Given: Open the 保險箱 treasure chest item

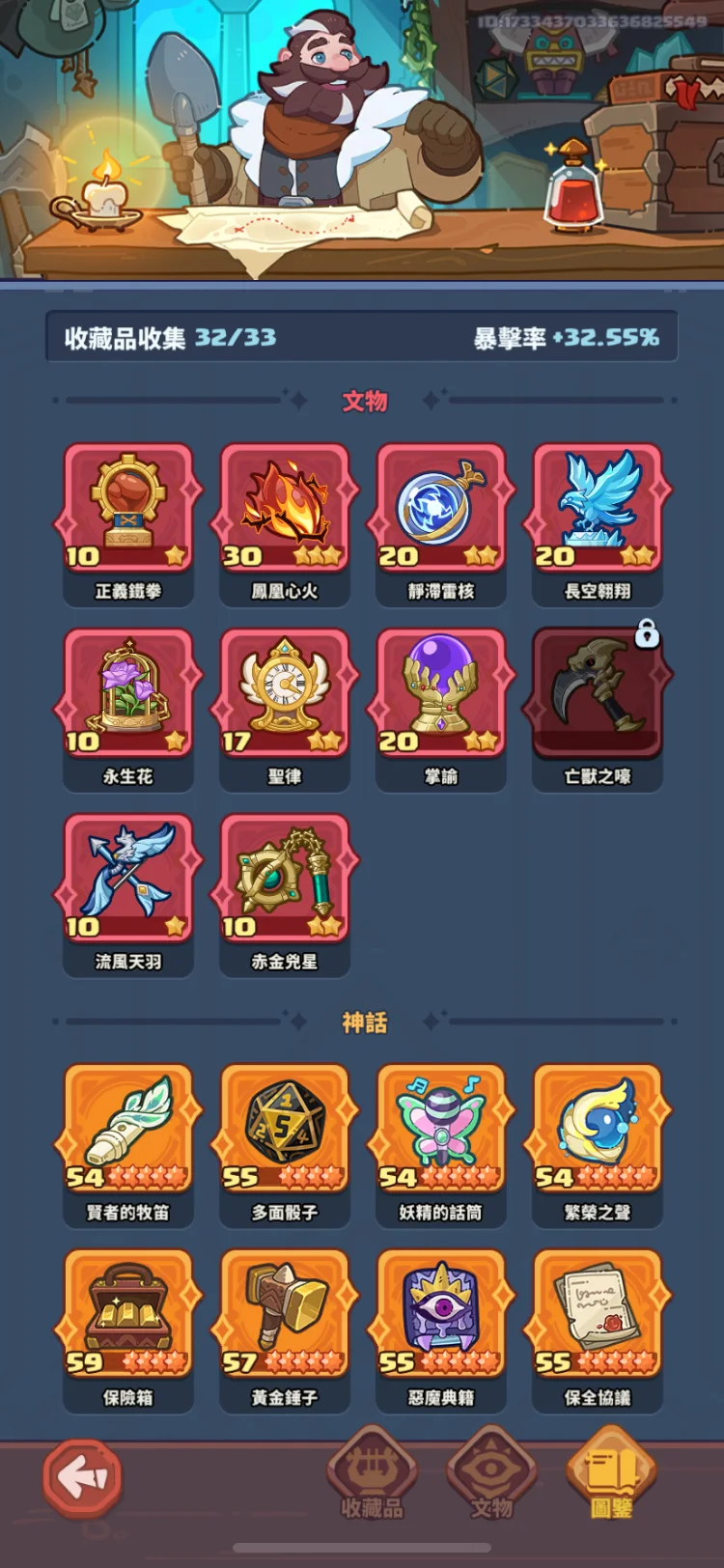Looking at the screenshot, I should pyautogui.click(x=127, y=1315).
